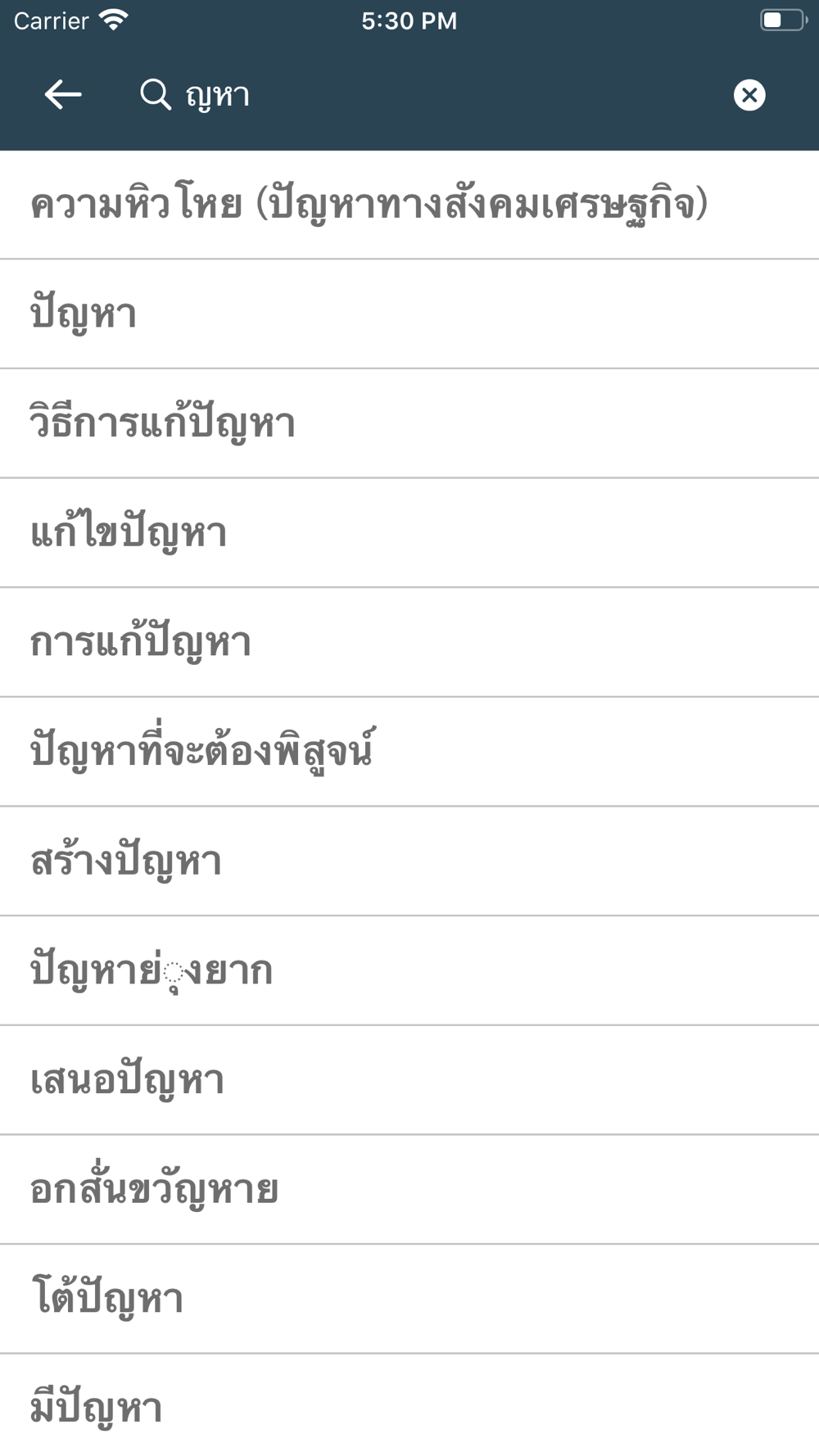
Task: Go back using the arrow icon
Action: 63,95
